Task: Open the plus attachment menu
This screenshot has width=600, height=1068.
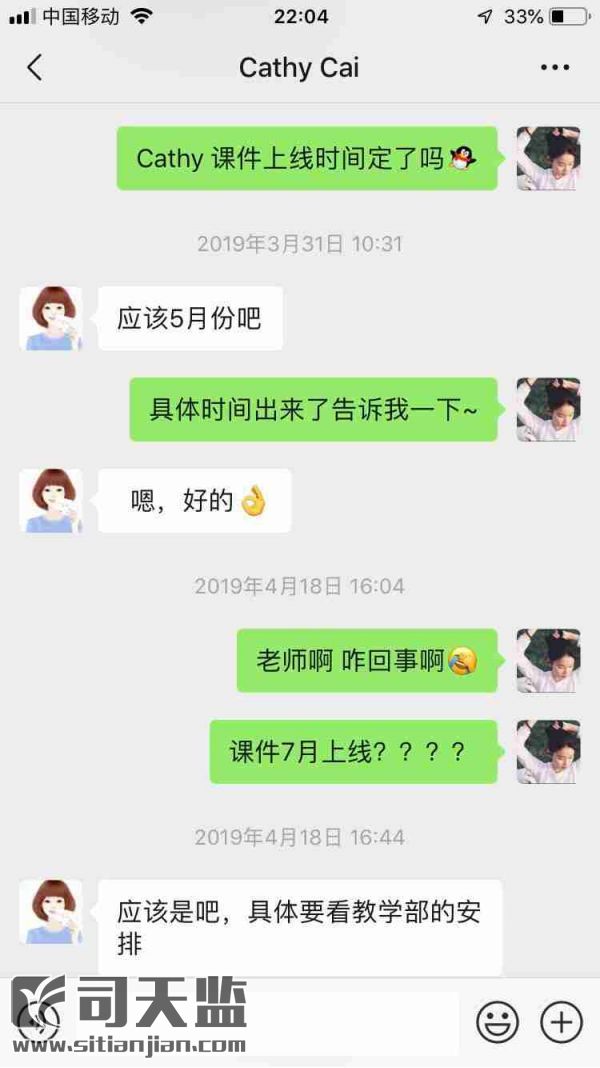Action: click(x=561, y=1022)
